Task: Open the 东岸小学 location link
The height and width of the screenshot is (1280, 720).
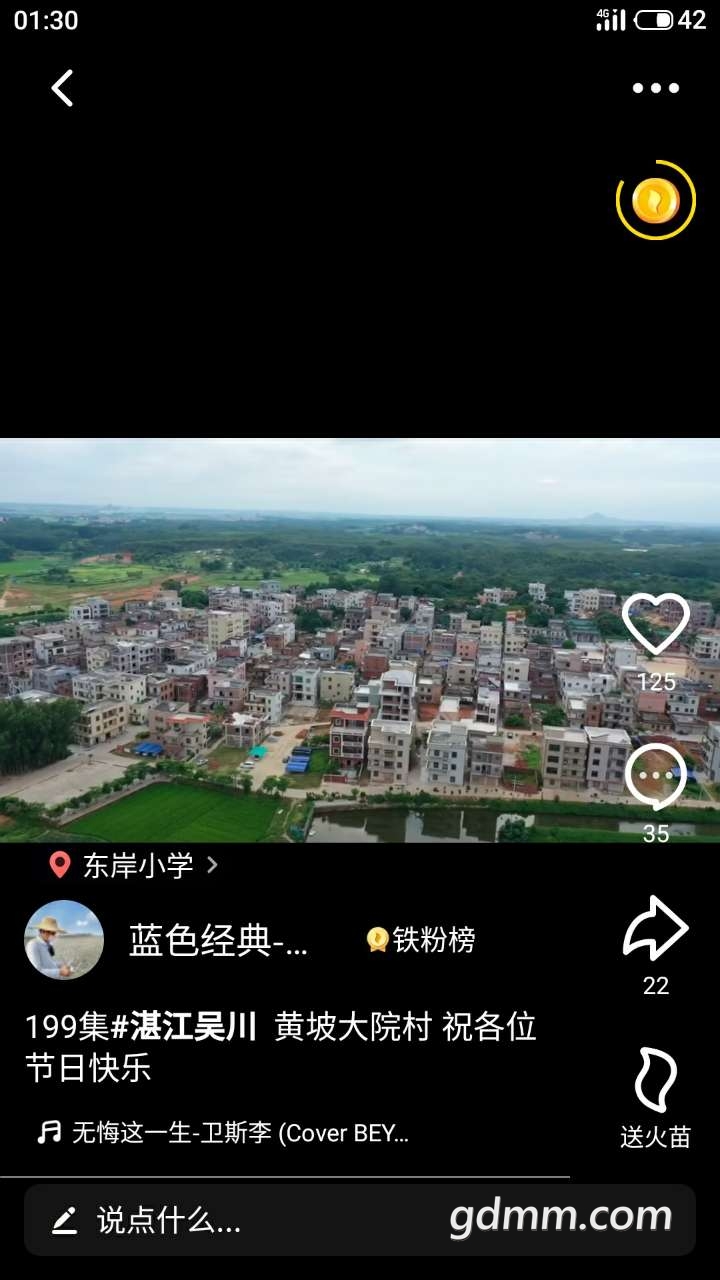Action: pos(135,865)
